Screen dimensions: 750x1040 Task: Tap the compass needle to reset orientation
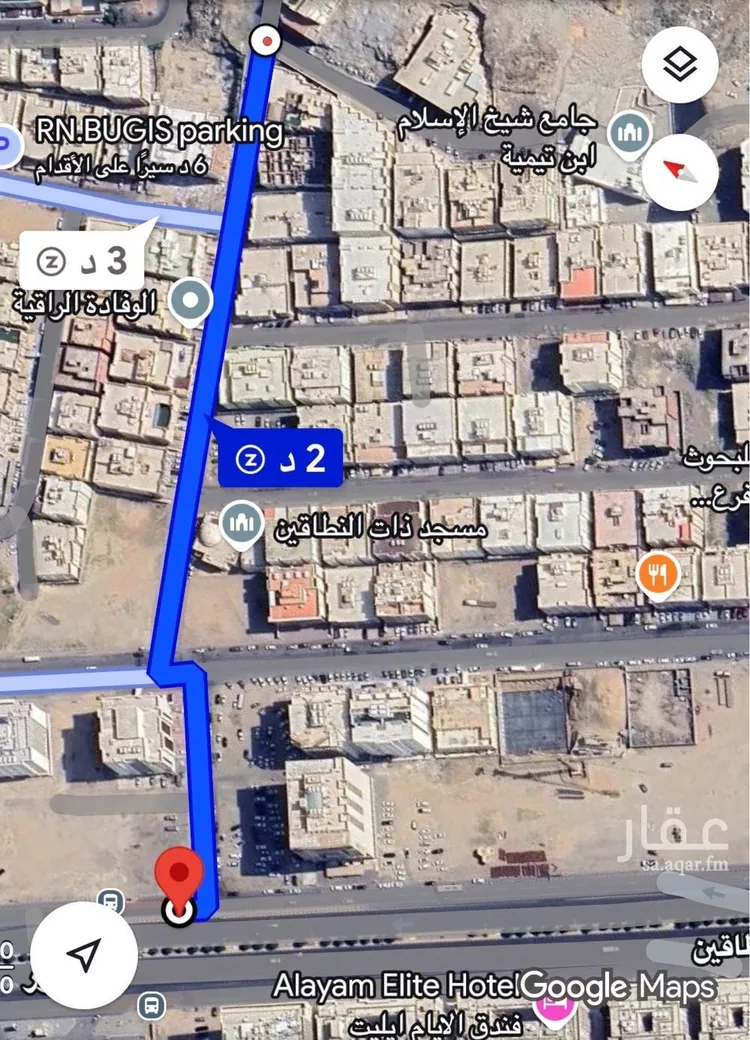tap(680, 172)
